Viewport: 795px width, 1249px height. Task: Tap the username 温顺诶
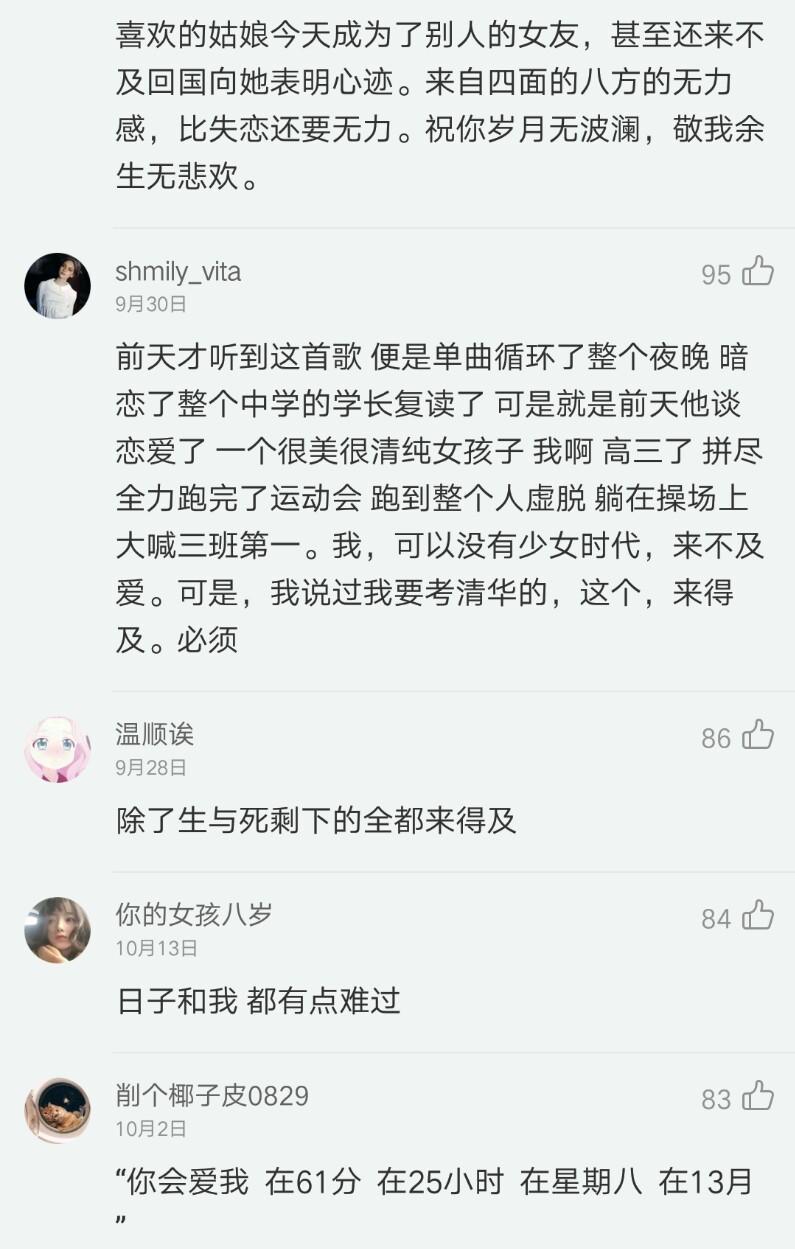pos(154,735)
